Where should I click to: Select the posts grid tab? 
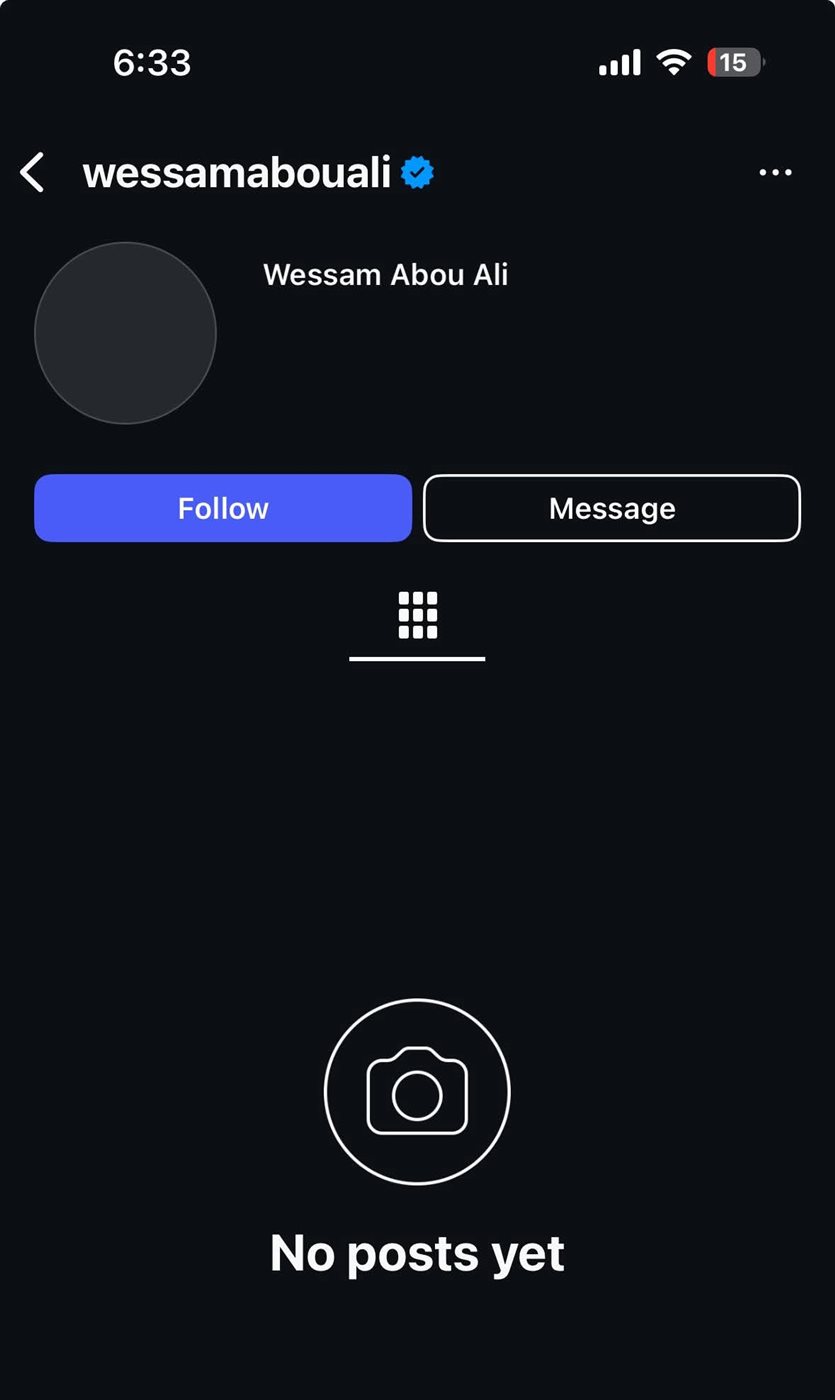417,616
